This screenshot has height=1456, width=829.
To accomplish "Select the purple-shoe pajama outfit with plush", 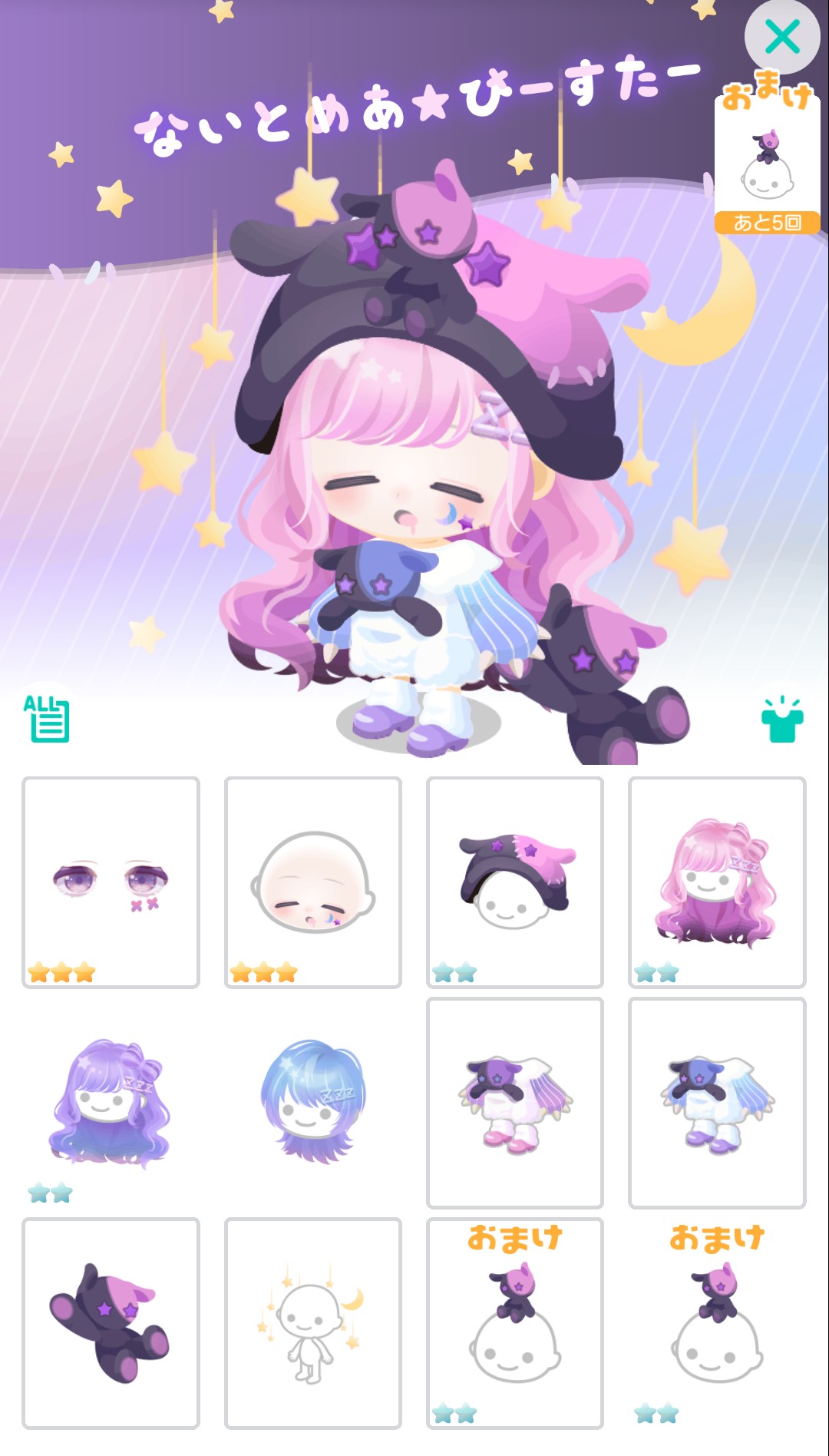I will pyautogui.click(x=716, y=1102).
